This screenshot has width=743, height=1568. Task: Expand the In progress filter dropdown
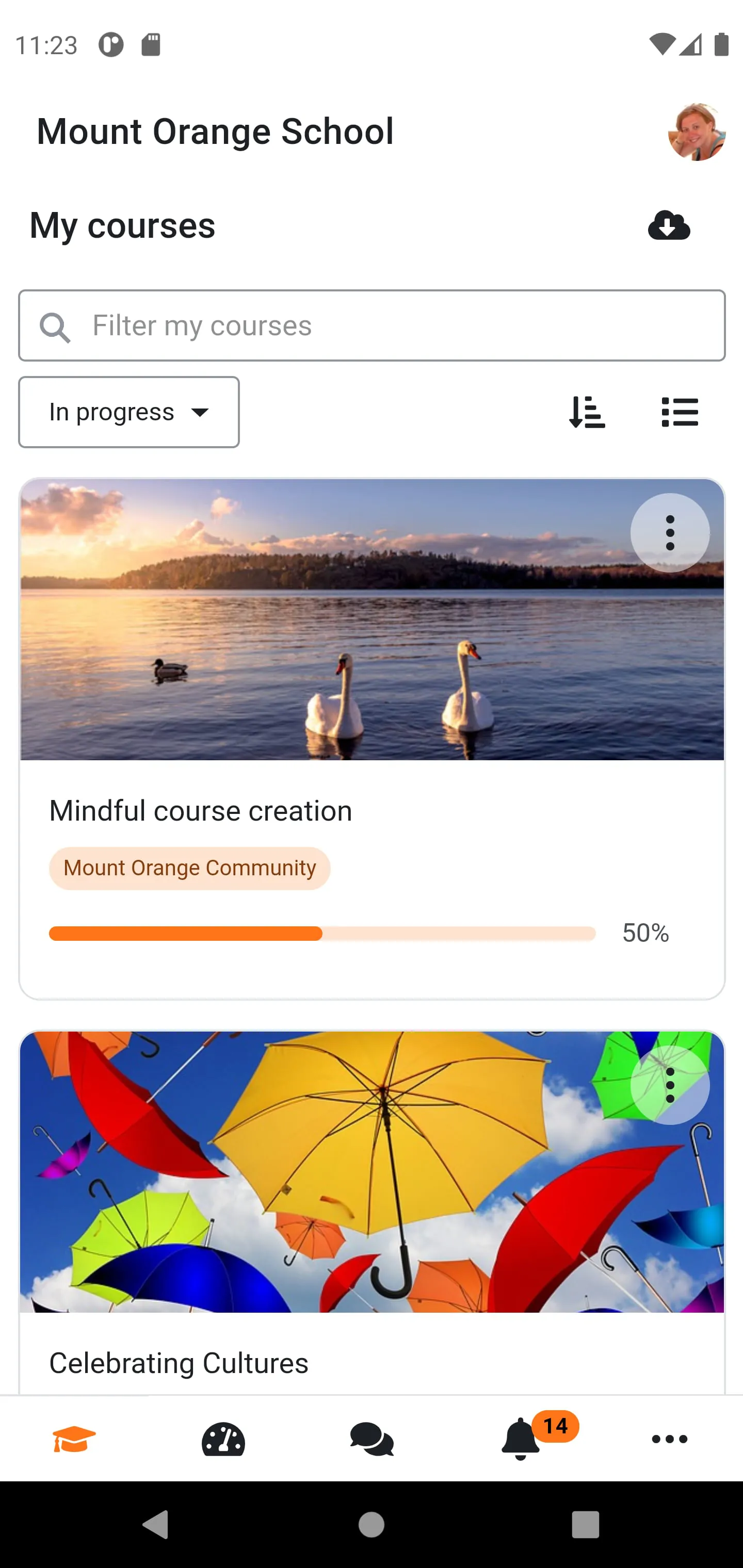pos(128,412)
